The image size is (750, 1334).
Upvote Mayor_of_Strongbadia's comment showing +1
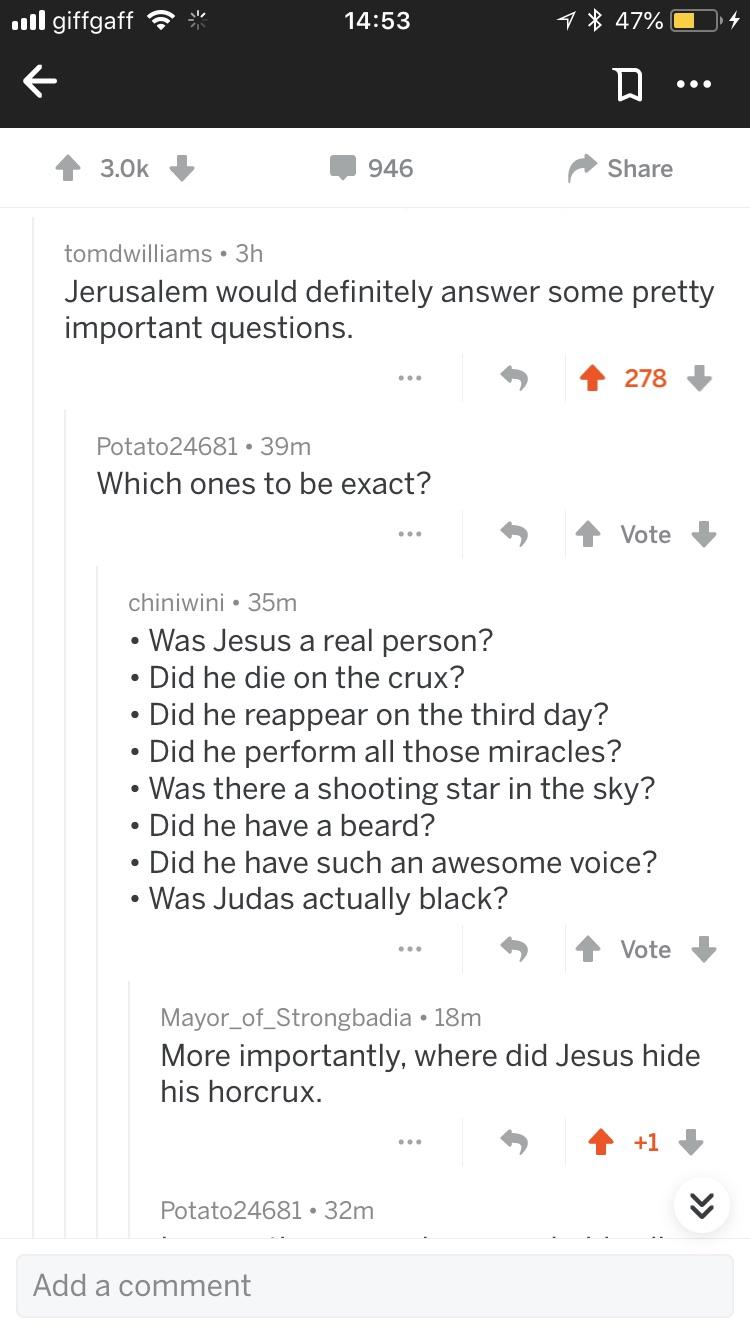pyautogui.click(x=601, y=1141)
